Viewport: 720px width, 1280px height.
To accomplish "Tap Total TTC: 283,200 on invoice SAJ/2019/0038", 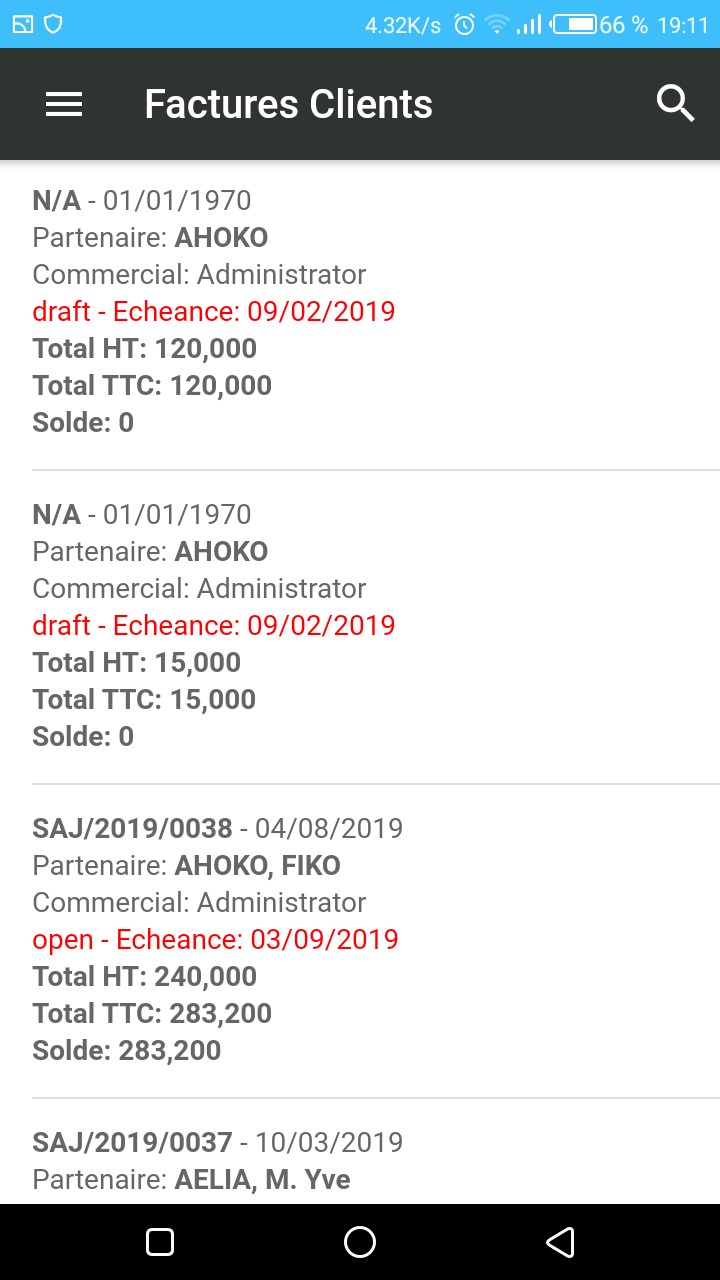I will pyautogui.click(x=152, y=1013).
